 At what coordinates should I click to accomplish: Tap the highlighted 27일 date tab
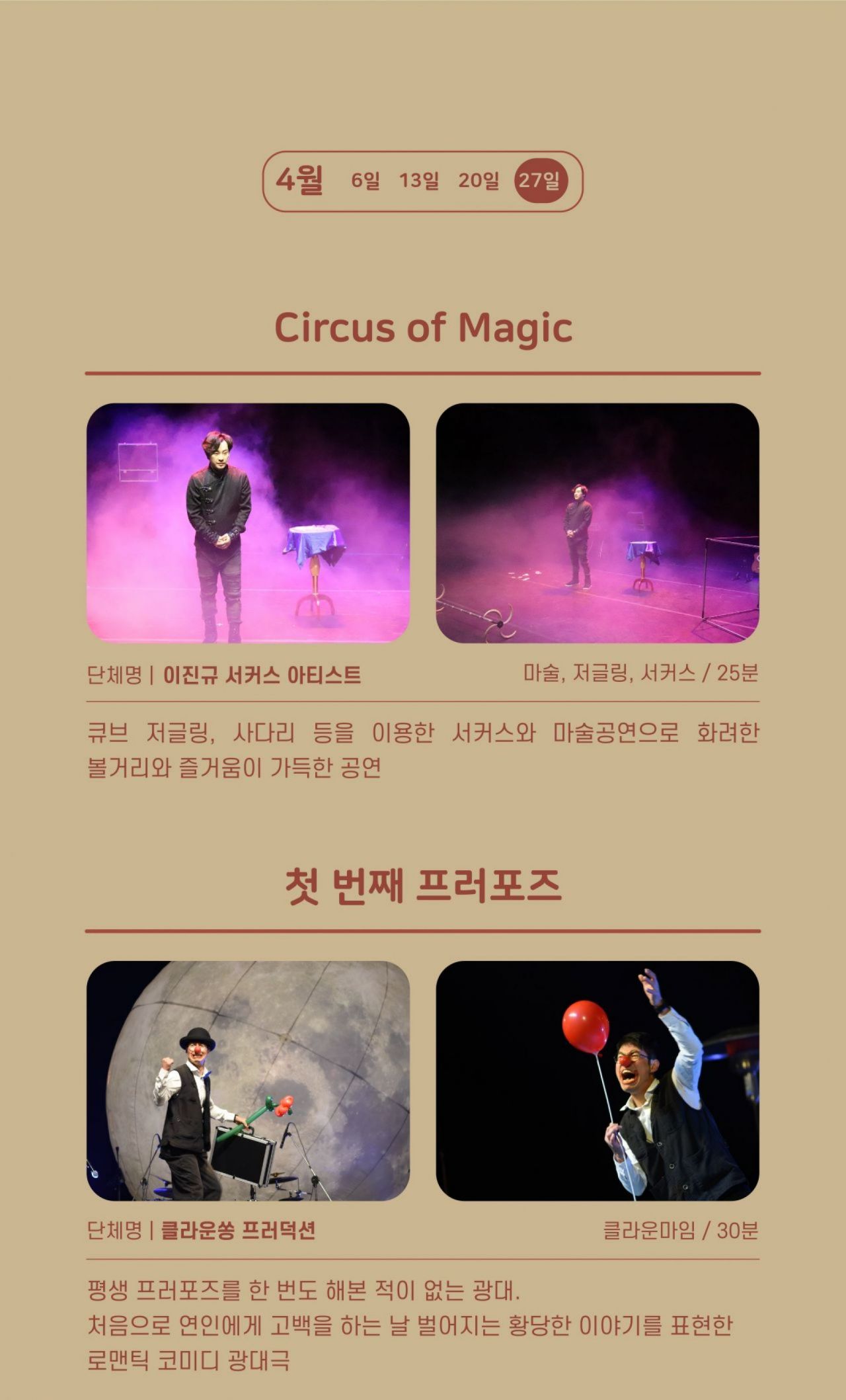[540, 181]
